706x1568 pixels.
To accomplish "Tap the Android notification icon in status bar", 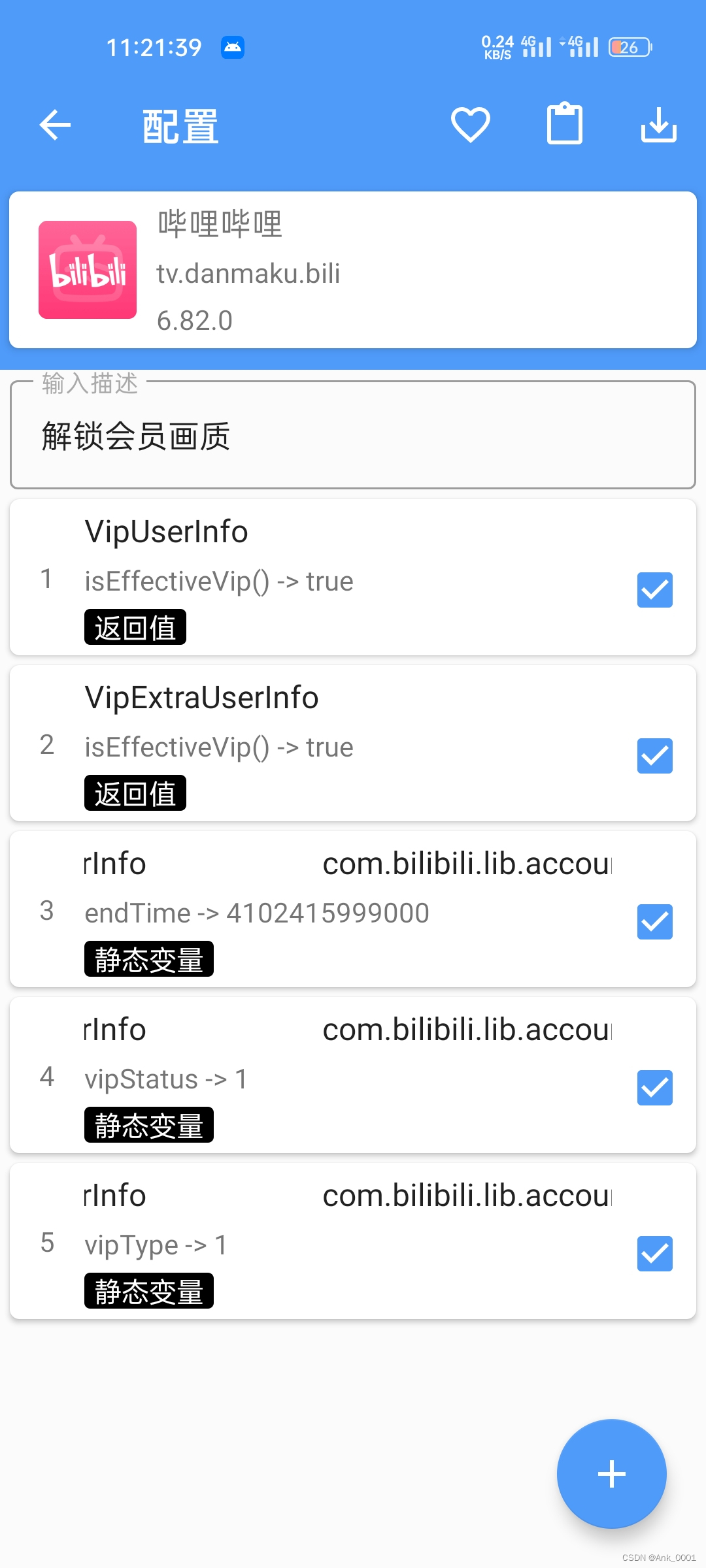I will pos(232,47).
